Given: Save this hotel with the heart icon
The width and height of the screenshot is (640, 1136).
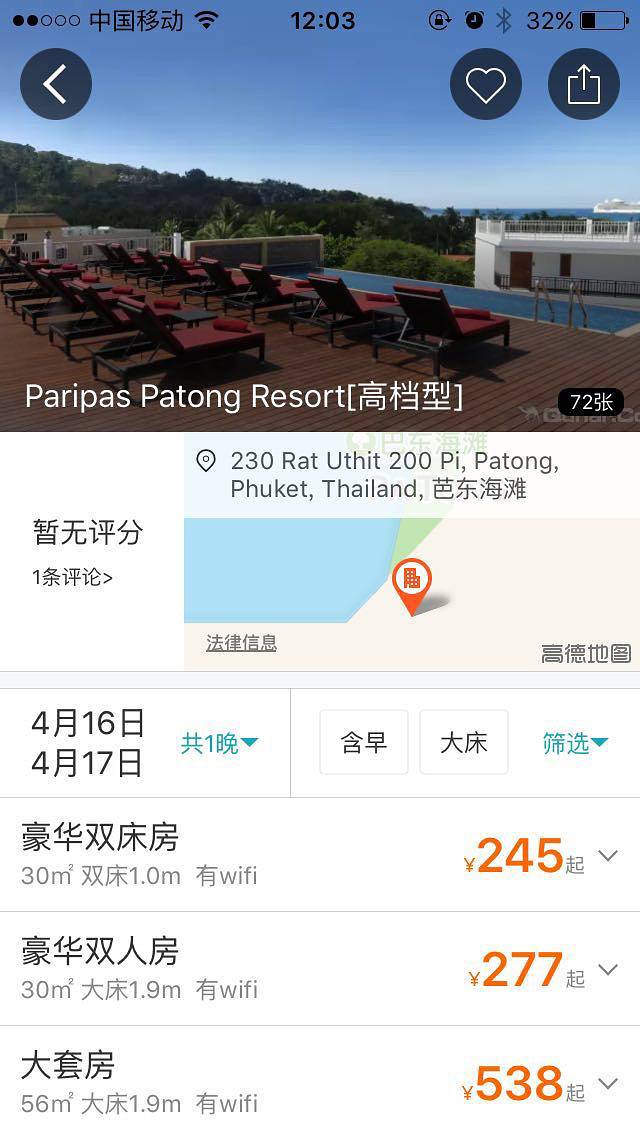Looking at the screenshot, I should (485, 84).
